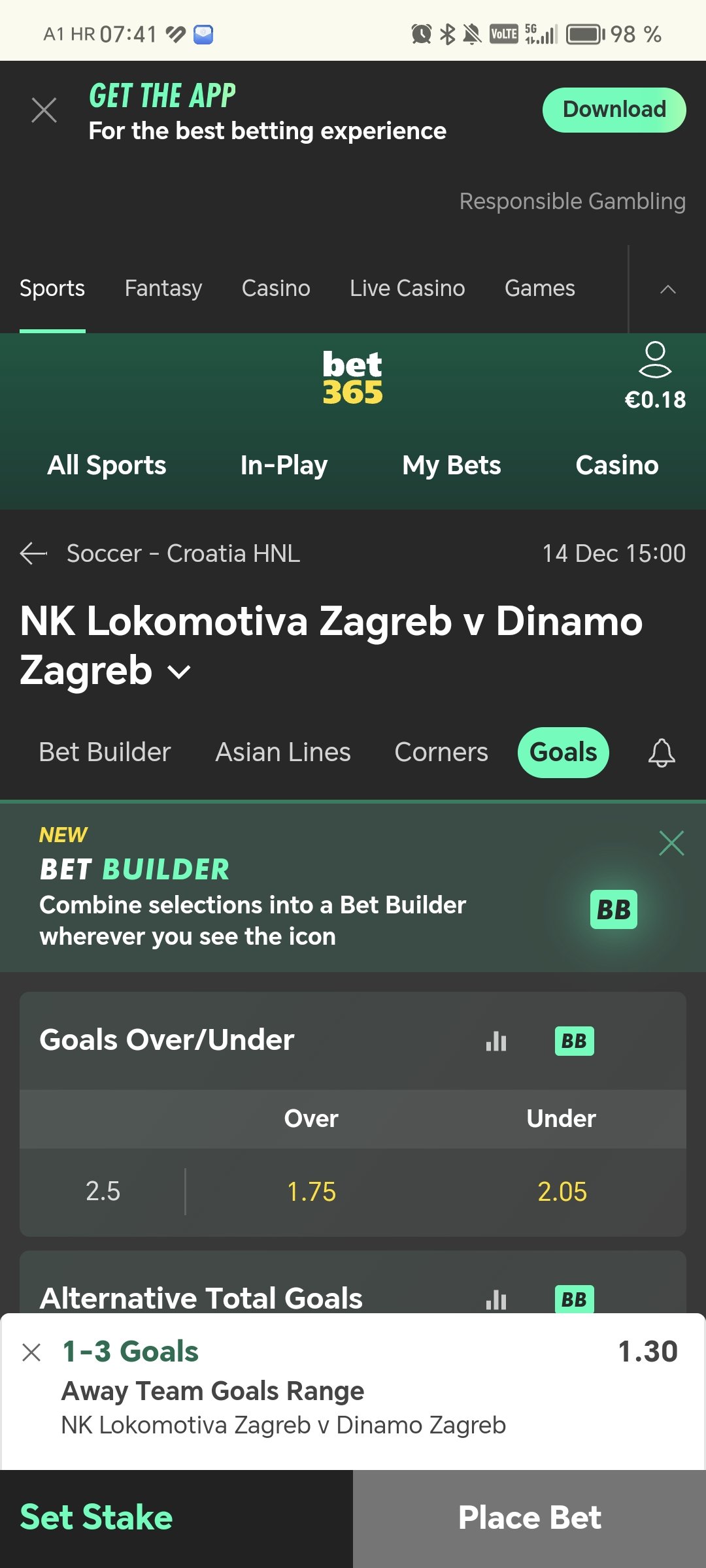Screen dimensions: 706x1568
Task: Expand the match selector dropdown
Action: (x=179, y=672)
